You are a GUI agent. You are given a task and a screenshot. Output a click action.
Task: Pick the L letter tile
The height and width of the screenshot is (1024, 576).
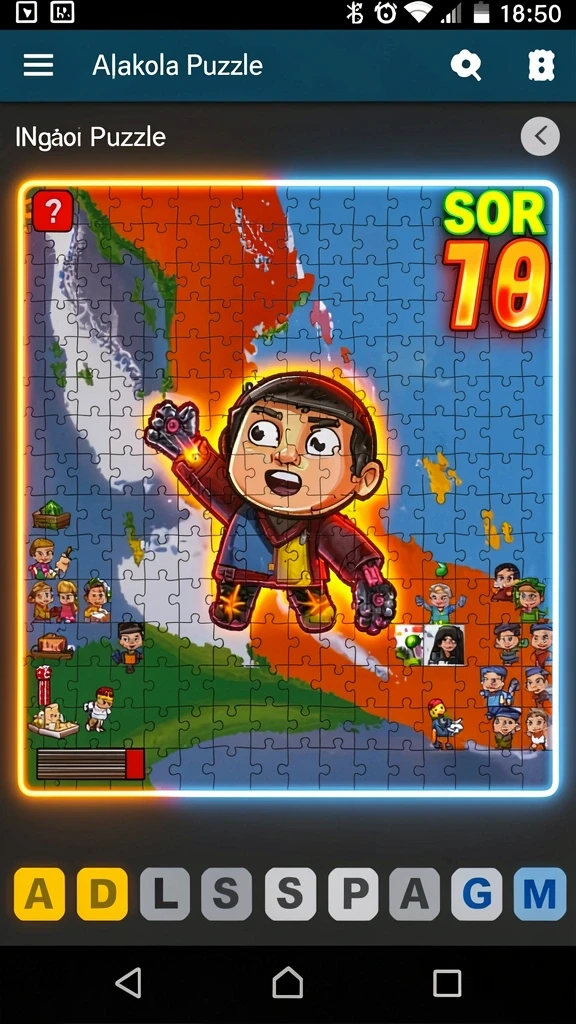(165, 894)
